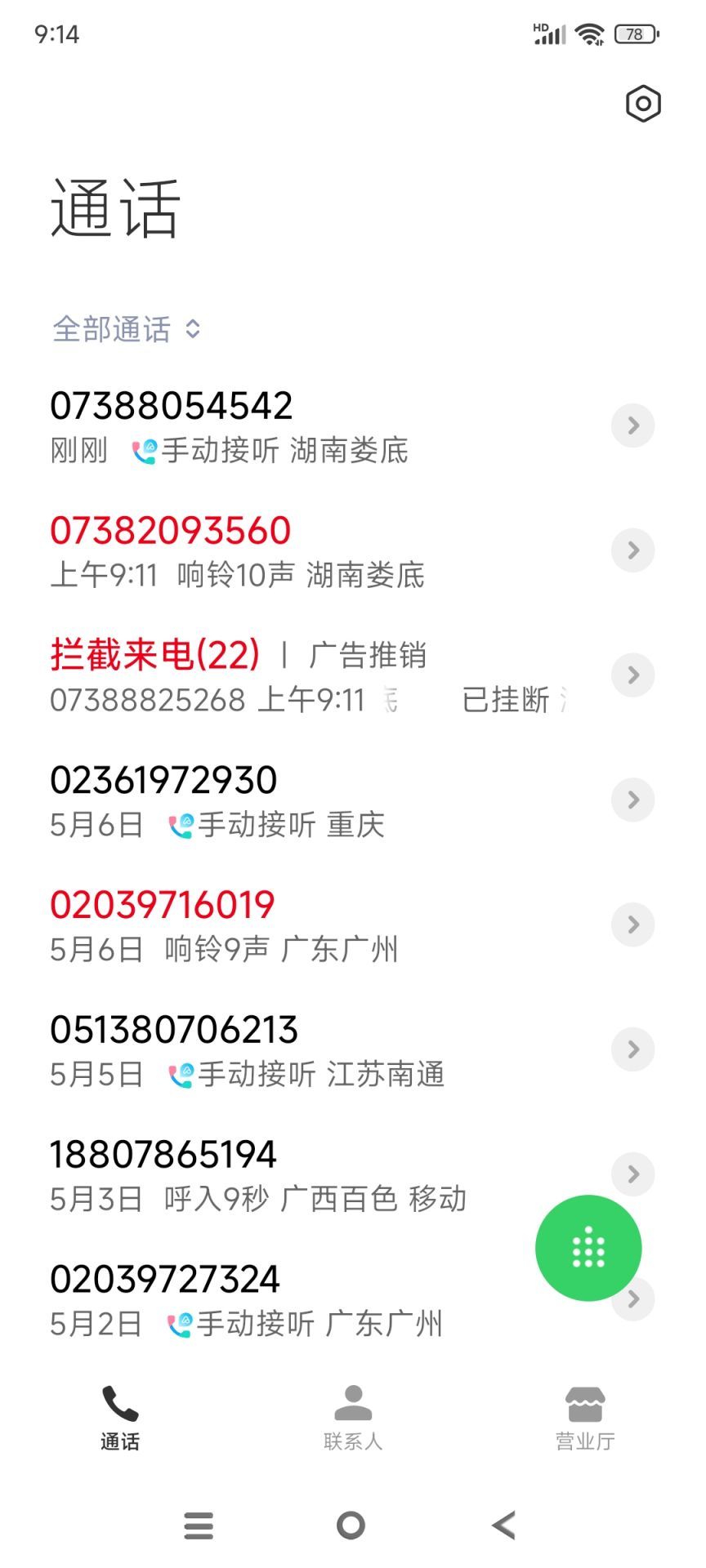This screenshot has width=706, height=1568.
Task: Open details arrow for 02039716019
Action: coord(632,924)
